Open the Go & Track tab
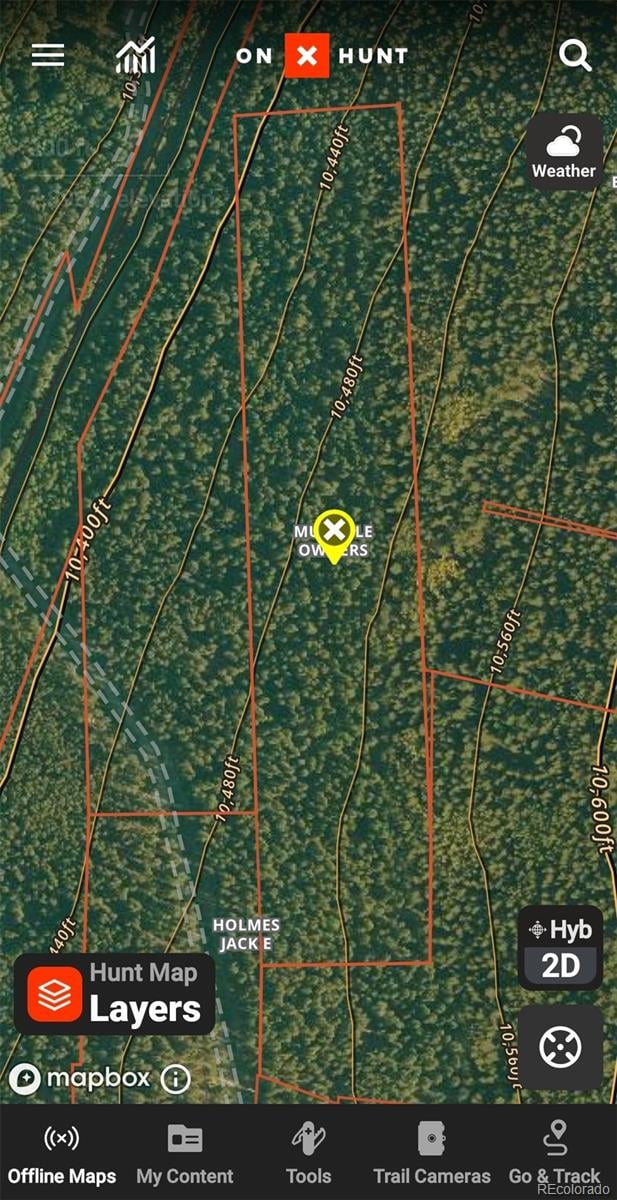Image resolution: width=617 pixels, height=1200 pixels. point(555,1154)
